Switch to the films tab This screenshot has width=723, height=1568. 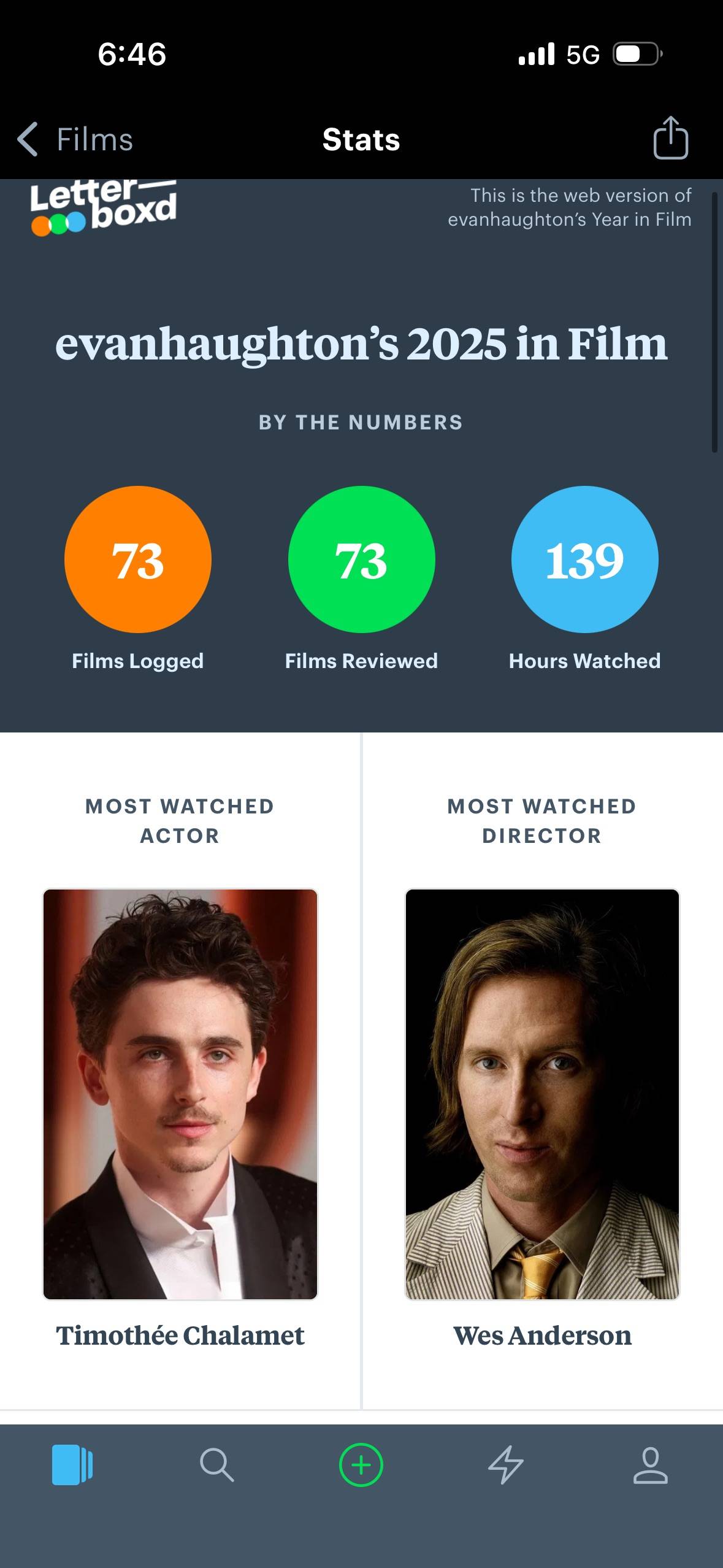pyautogui.click(x=72, y=1465)
